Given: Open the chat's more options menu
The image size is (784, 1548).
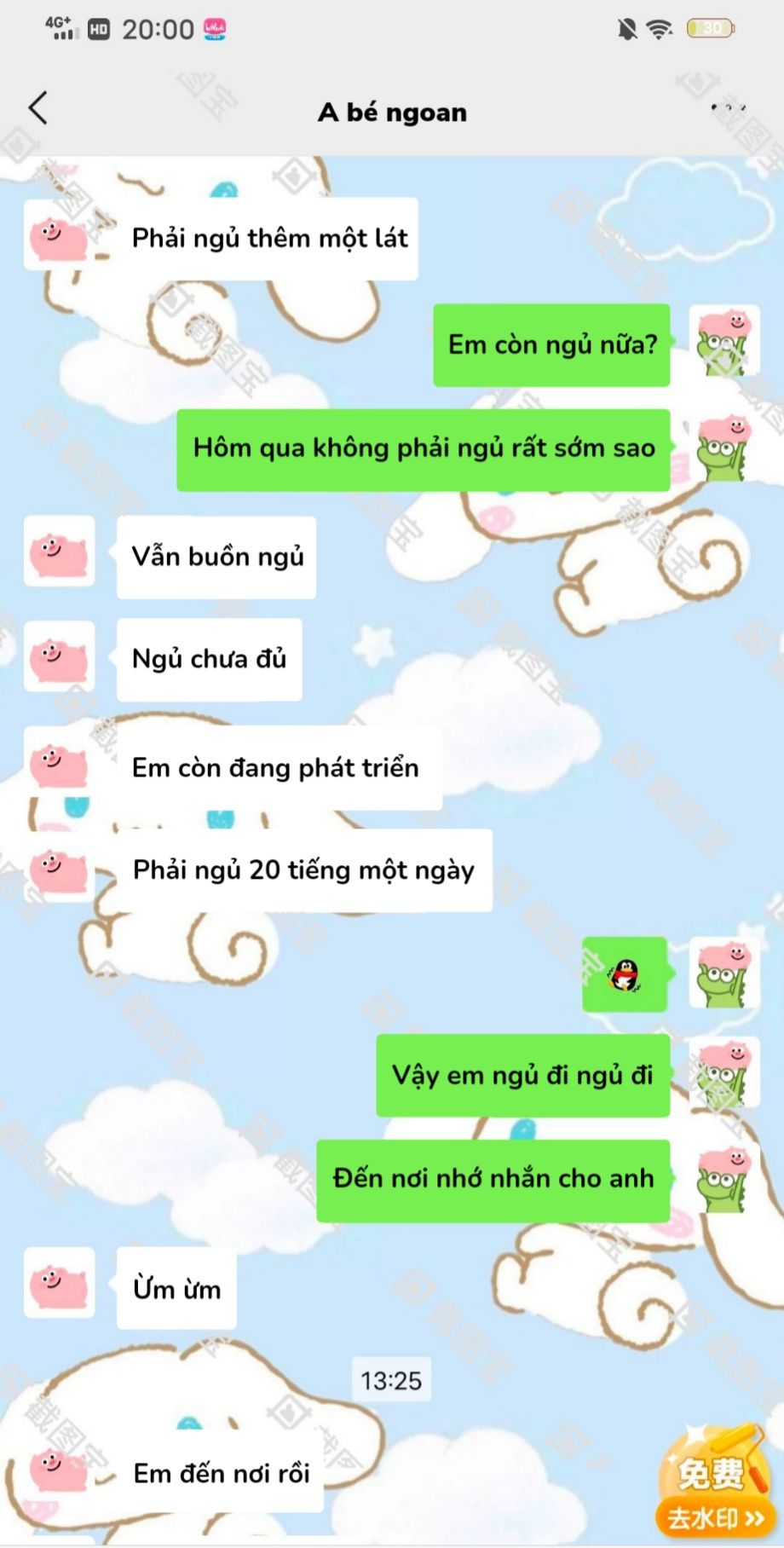Looking at the screenshot, I should [x=728, y=108].
